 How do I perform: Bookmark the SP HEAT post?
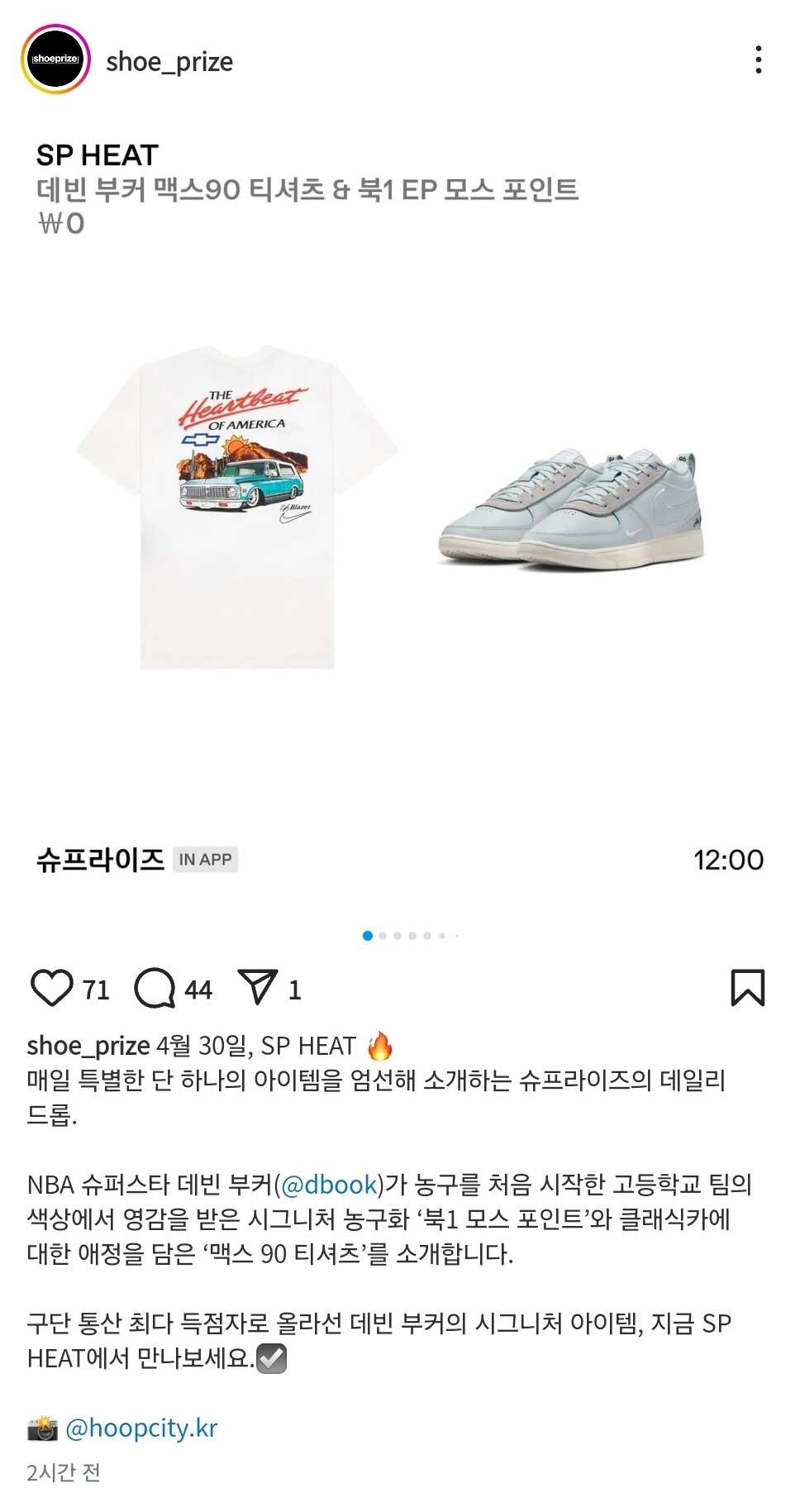(x=747, y=988)
